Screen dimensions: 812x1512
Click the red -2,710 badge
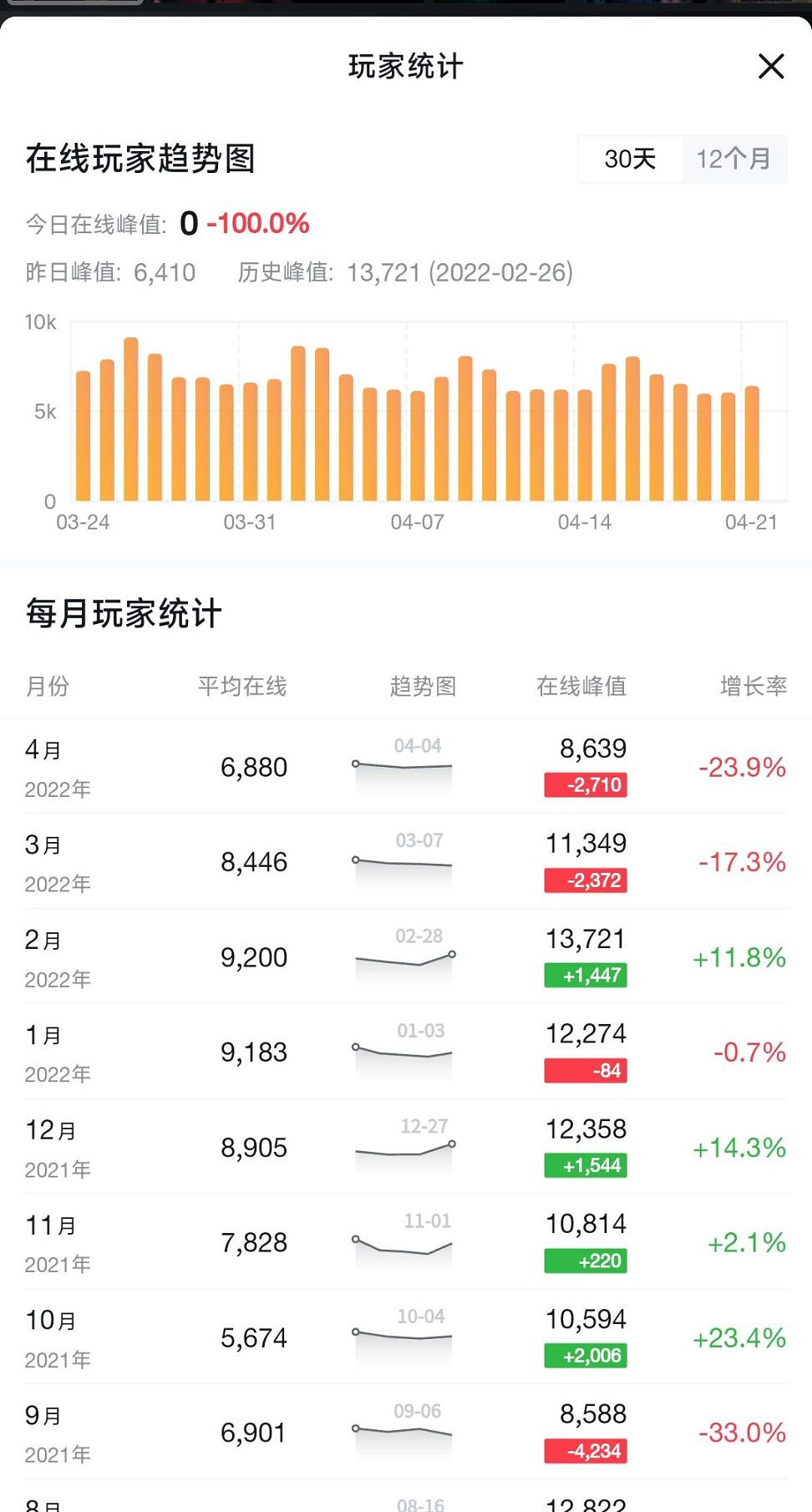tap(586, 784)
